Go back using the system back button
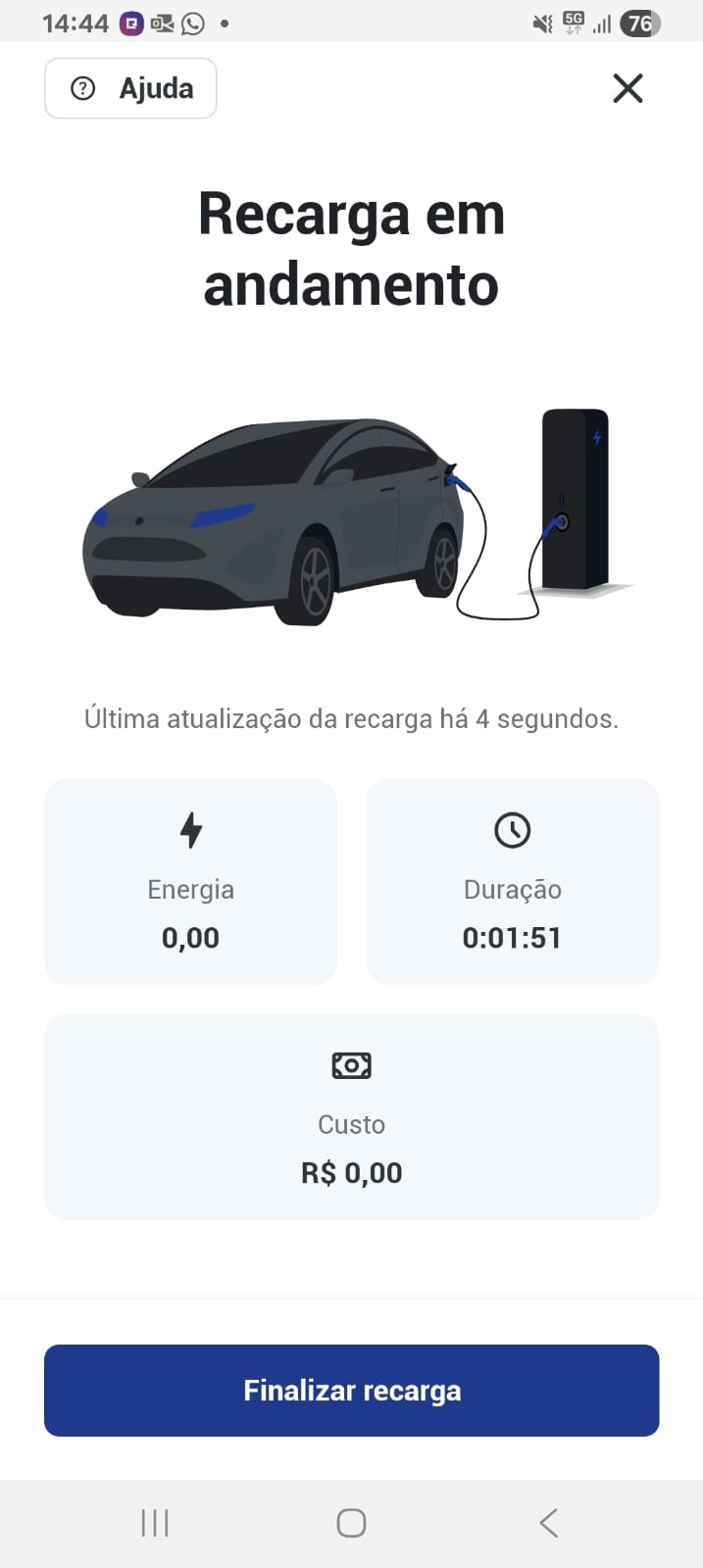Screen dimensions: 703x1568 point(548,1522)
